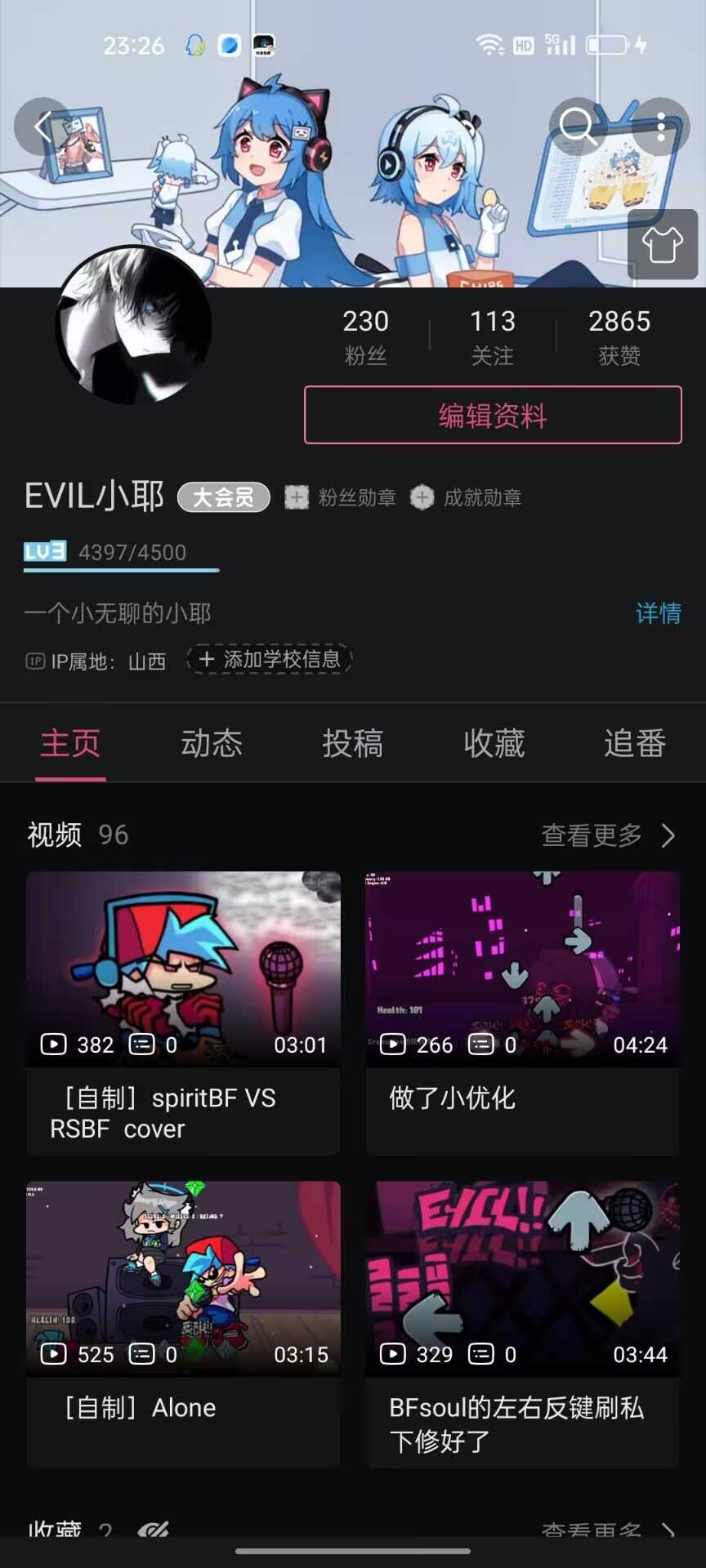Image resolution: width=706 pixels, height=1568 pixels.
Task: Open 查看更多 for the videos section
Action: pos(608,835)
